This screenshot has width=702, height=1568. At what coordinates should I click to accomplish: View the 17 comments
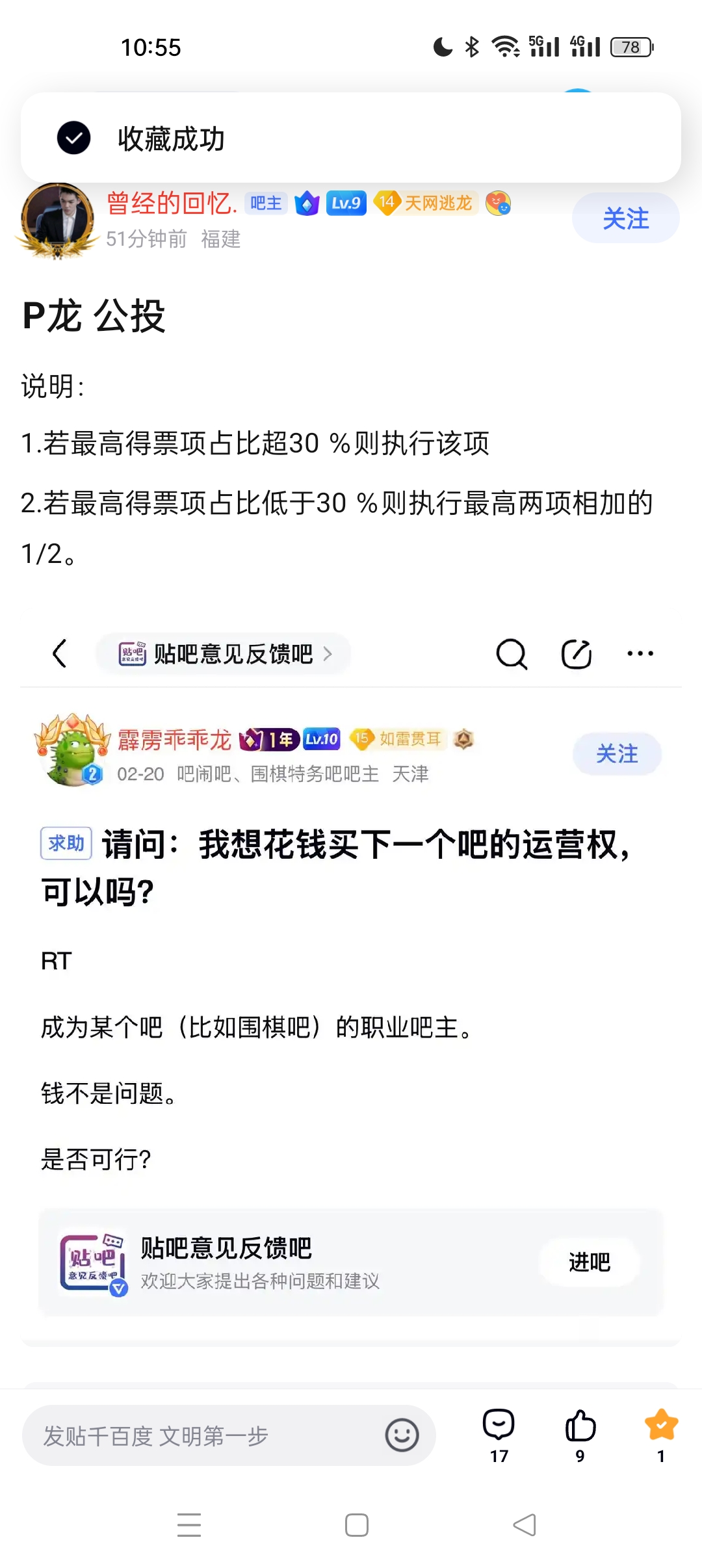pos(499,1436)
